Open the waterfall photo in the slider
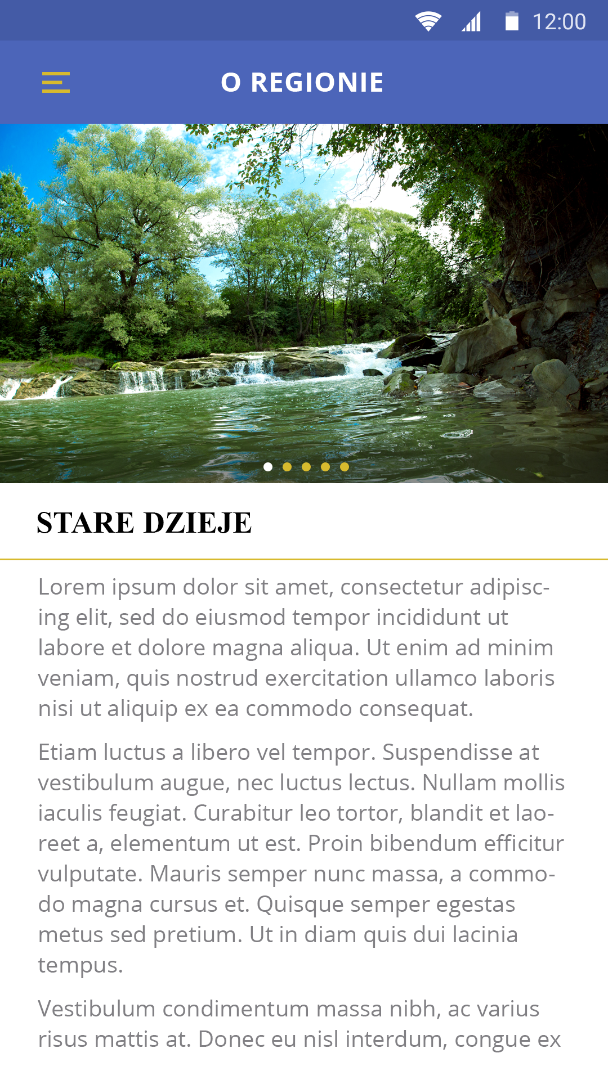This screenshot has width=608, height=1080. [304, 300]
